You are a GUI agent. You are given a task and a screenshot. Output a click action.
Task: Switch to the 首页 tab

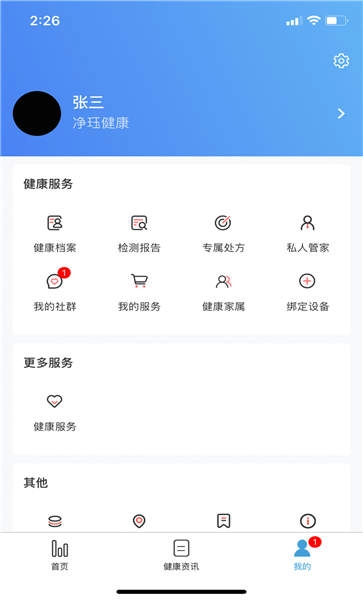point(60,554)
